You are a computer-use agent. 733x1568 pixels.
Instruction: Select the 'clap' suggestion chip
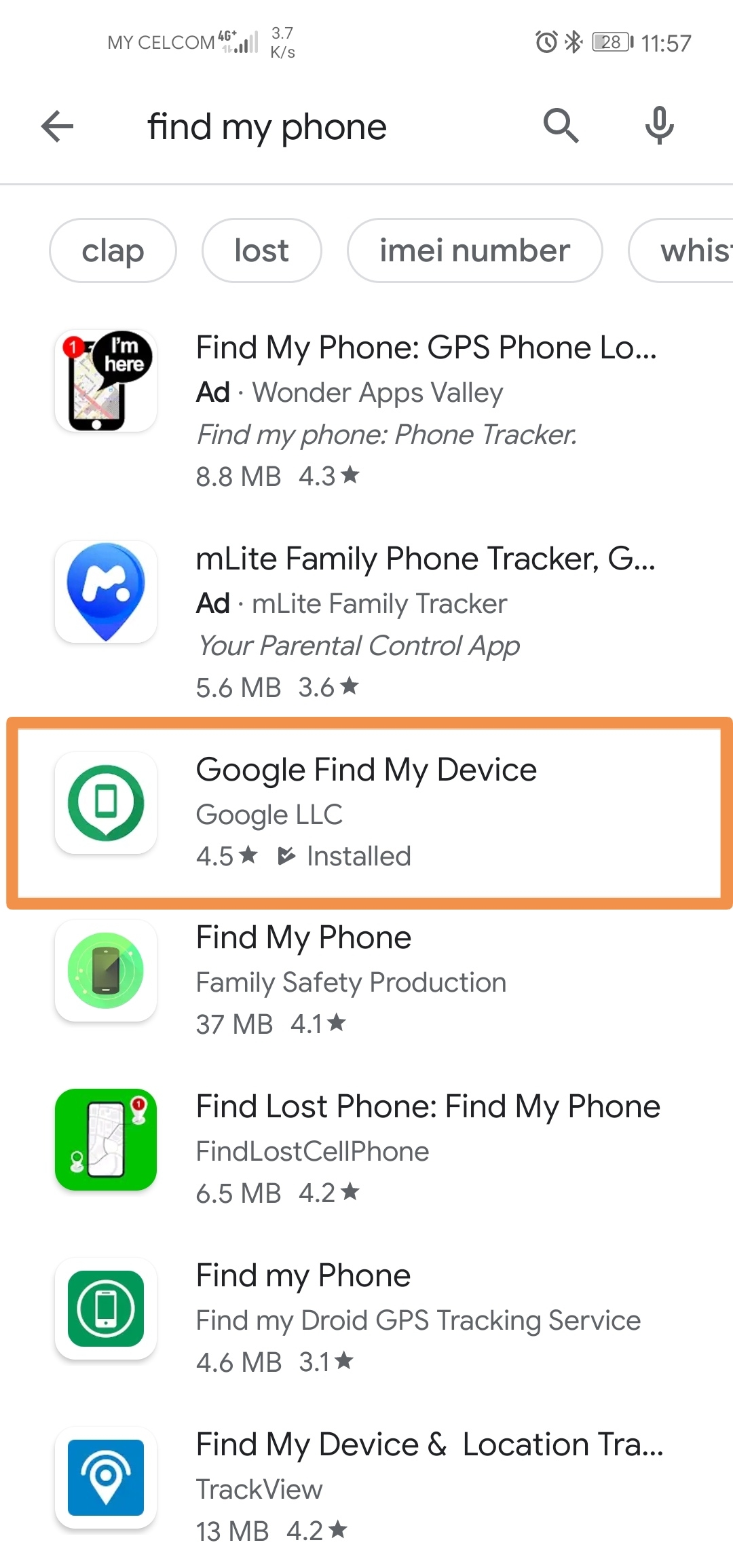(x=113, y=250)
